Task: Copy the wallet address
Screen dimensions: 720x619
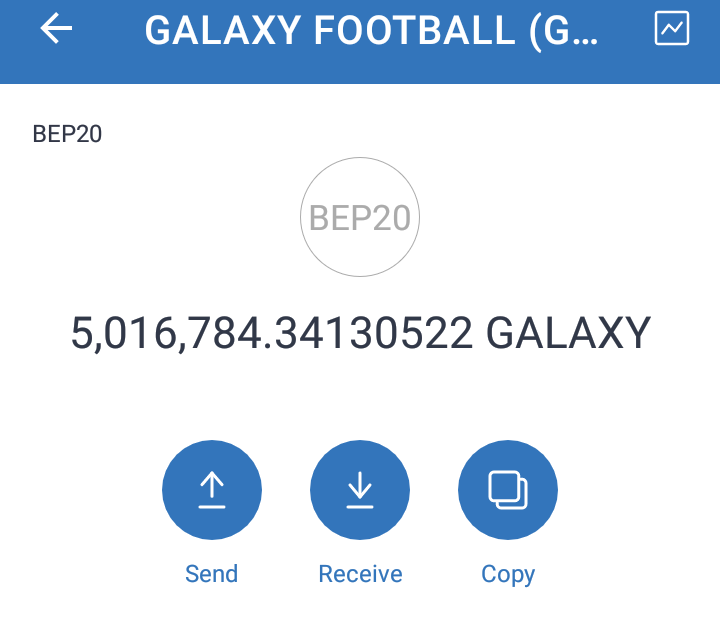Action: [x=507, y=490]
